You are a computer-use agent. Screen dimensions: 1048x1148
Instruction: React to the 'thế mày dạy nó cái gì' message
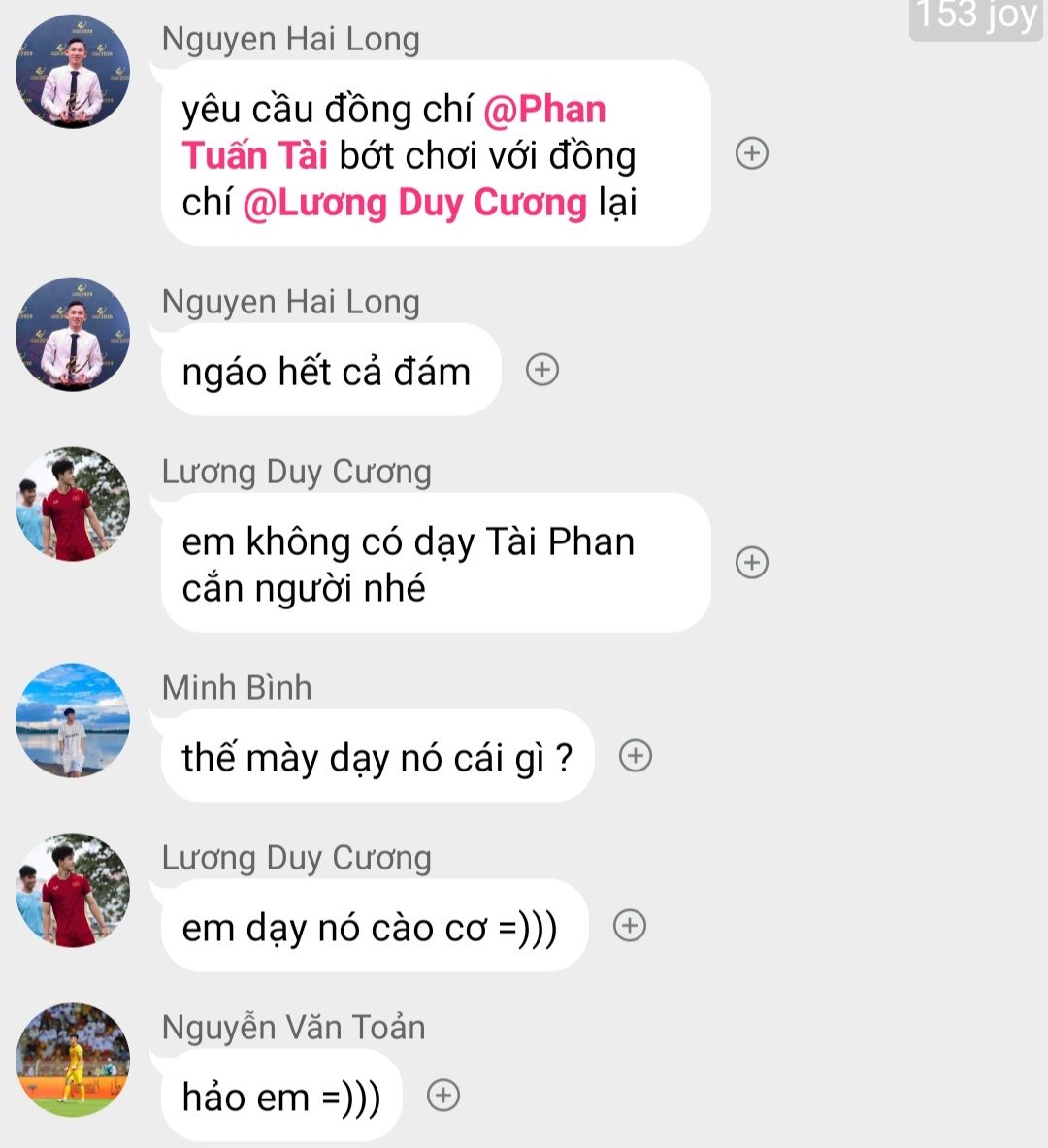click(636, 756)
